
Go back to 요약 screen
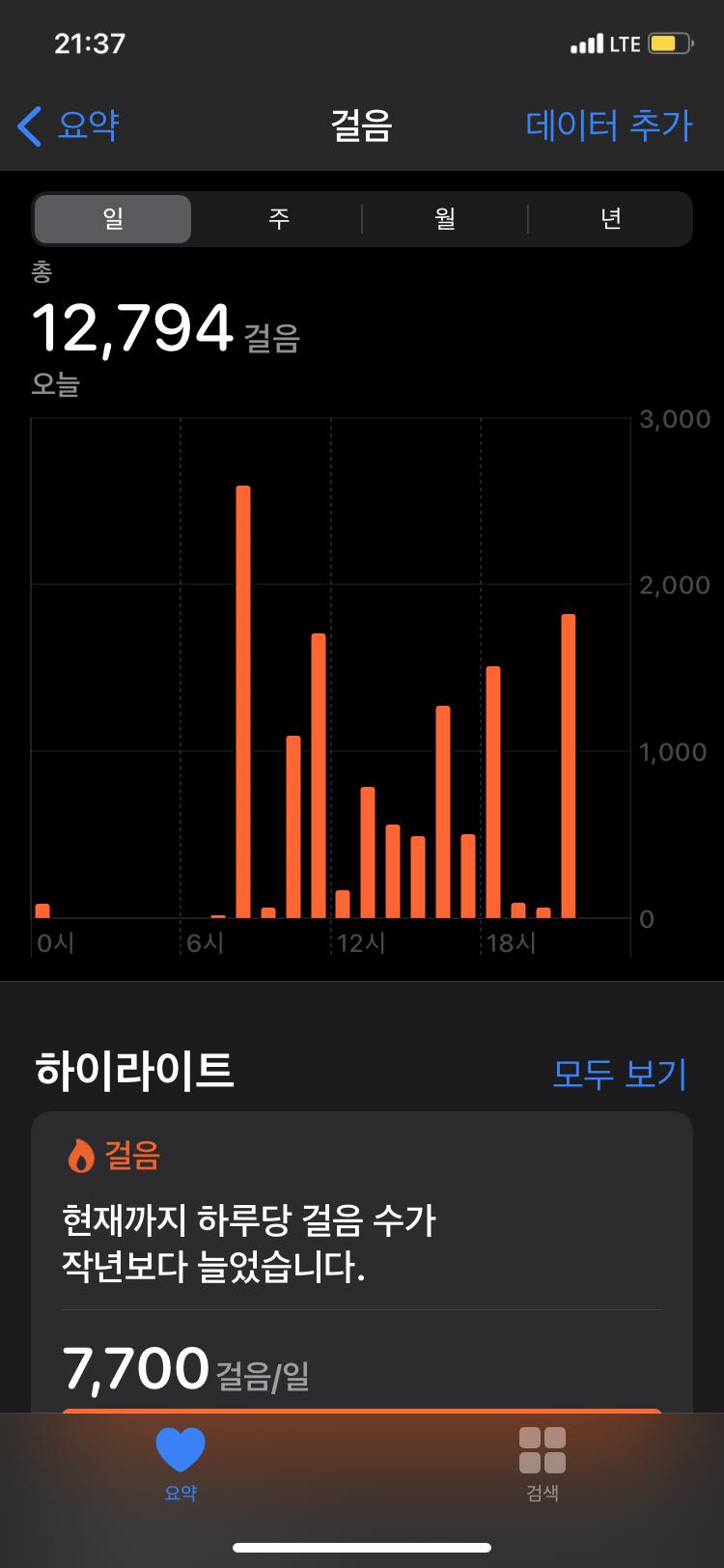pyautogui.click(x=70, y=126)
